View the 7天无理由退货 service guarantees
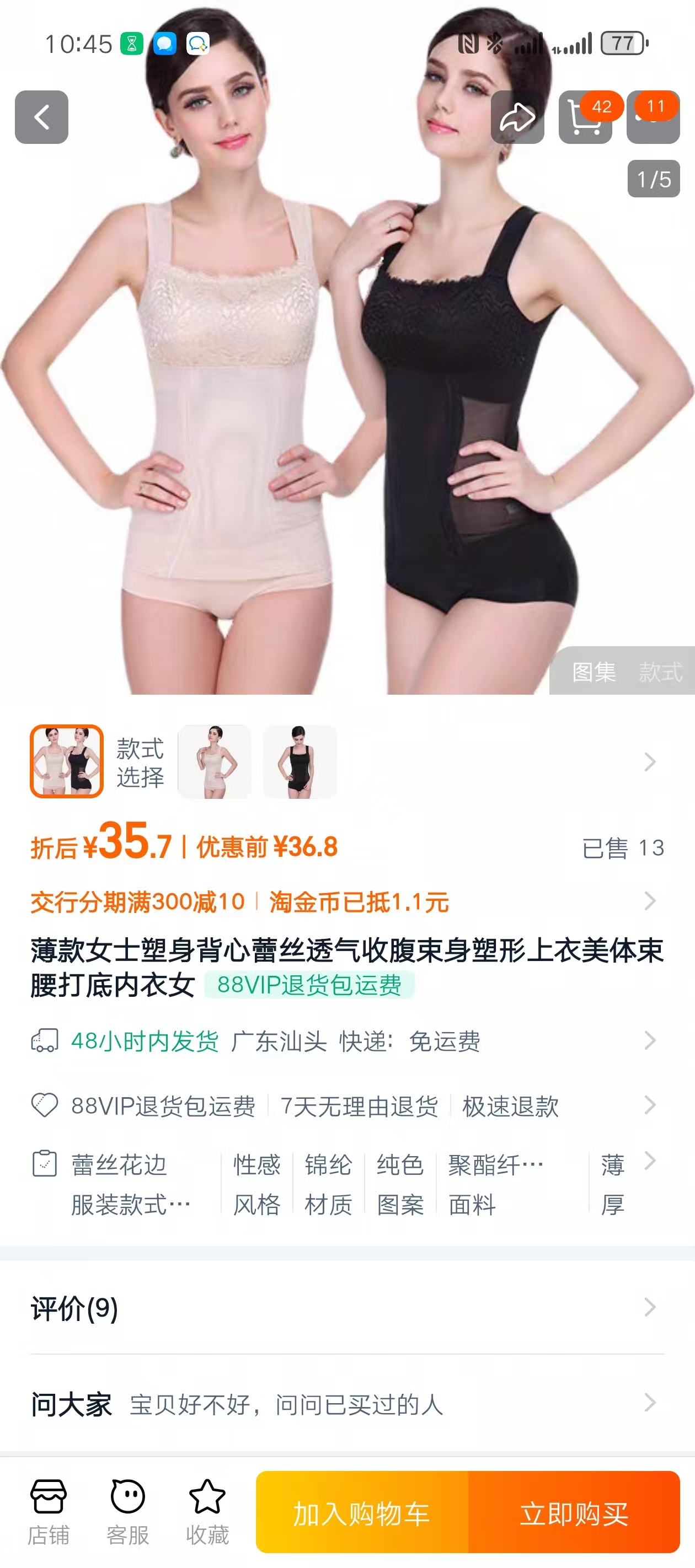Viewport: 695px width, 1568px height. [358, 1106]
